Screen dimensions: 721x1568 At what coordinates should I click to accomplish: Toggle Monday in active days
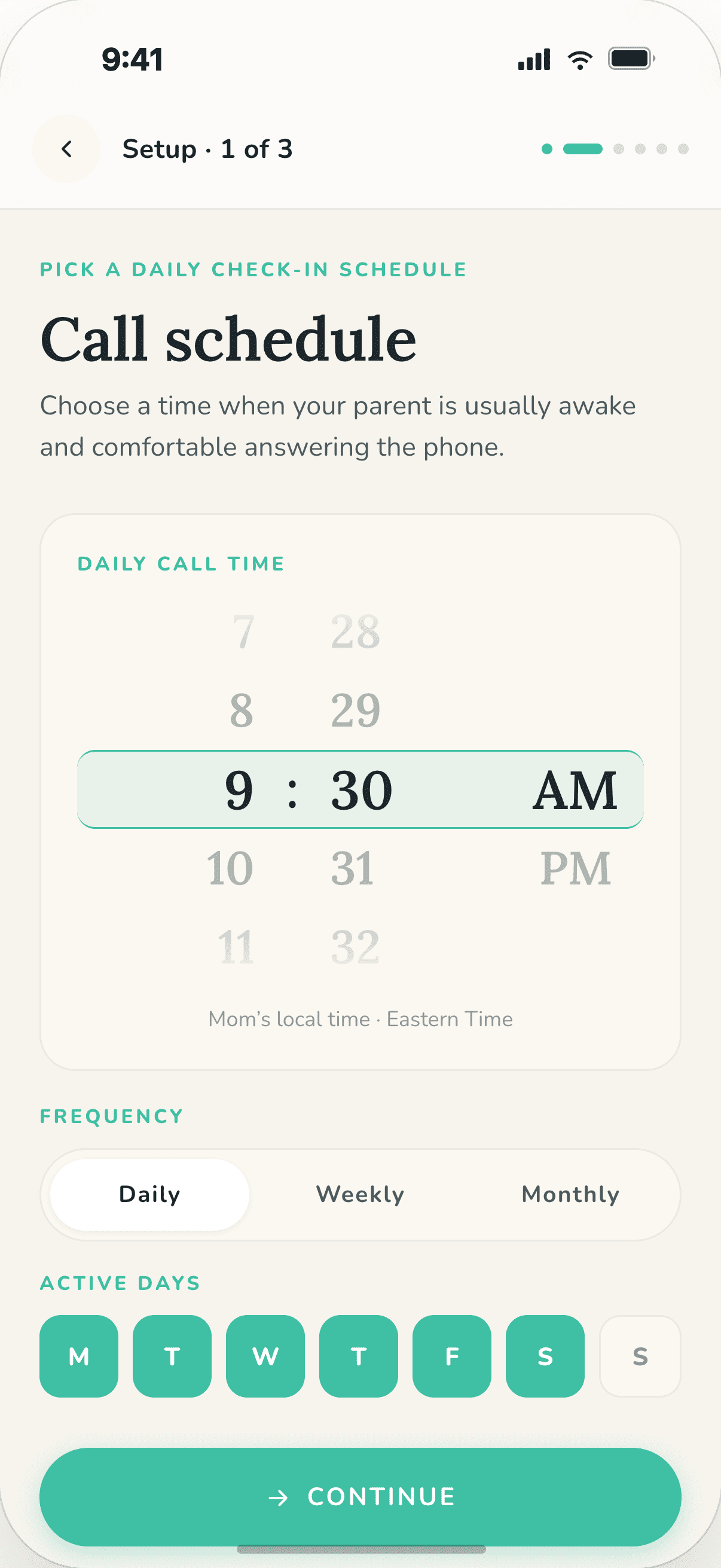[79, 1356]
